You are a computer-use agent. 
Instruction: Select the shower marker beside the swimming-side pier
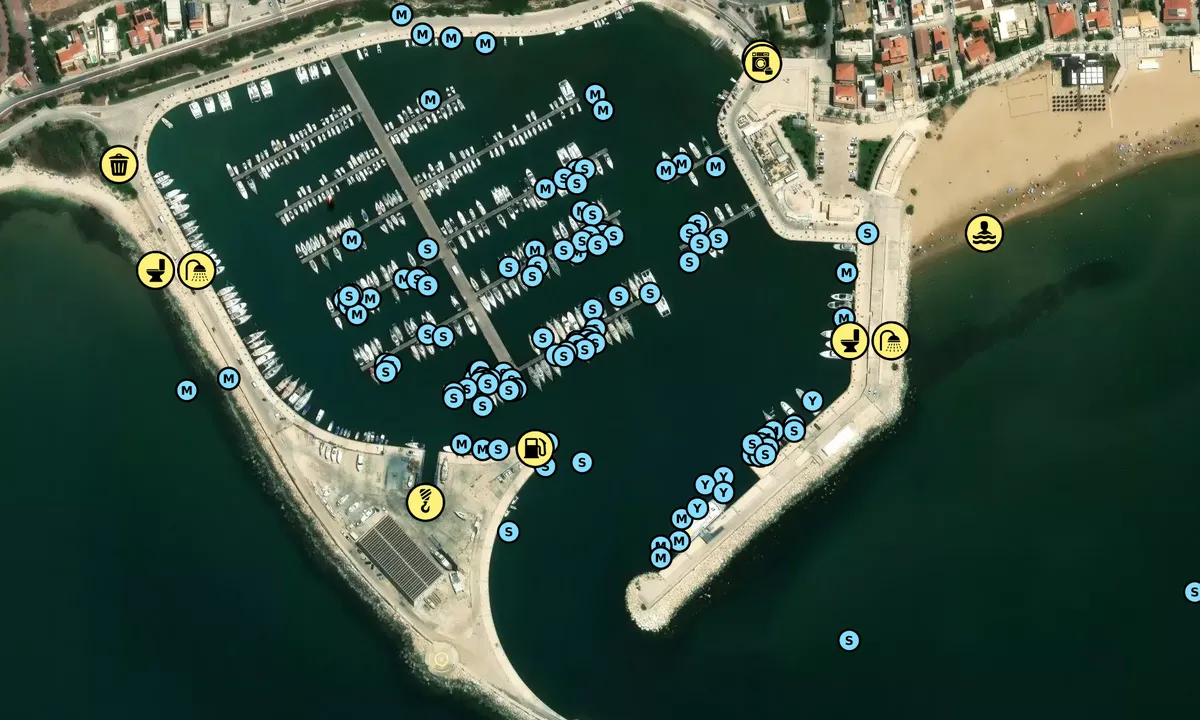pyautogui.click(x=890, y=341)
